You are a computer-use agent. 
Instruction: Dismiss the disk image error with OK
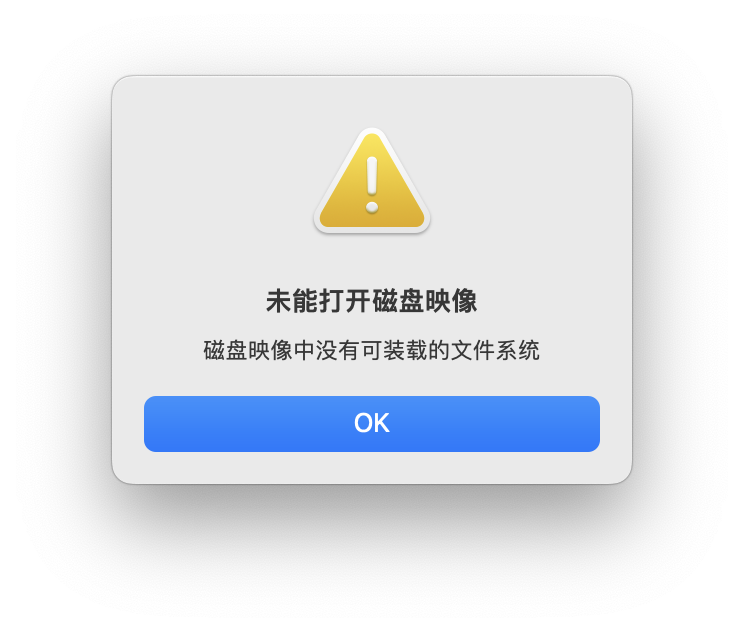[371, 423]
